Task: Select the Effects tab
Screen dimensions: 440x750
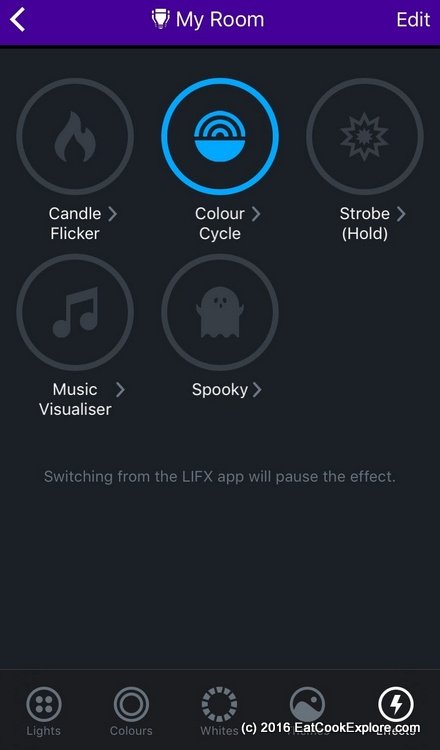Action: (x=396, y=711)
